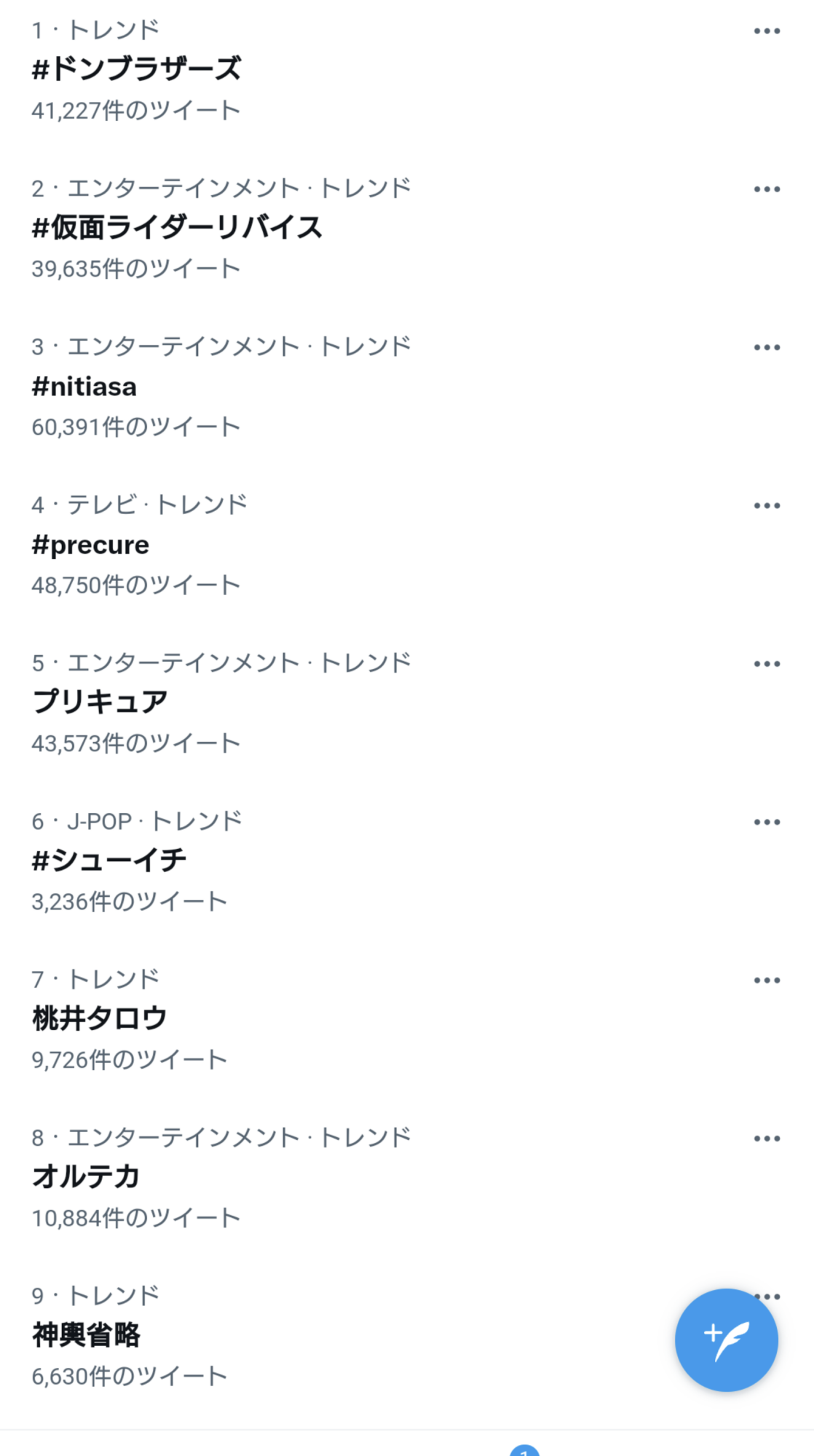Open more options for オルテカ
The height and width of the screenshot is (1456, 814).
point(767,1139)
